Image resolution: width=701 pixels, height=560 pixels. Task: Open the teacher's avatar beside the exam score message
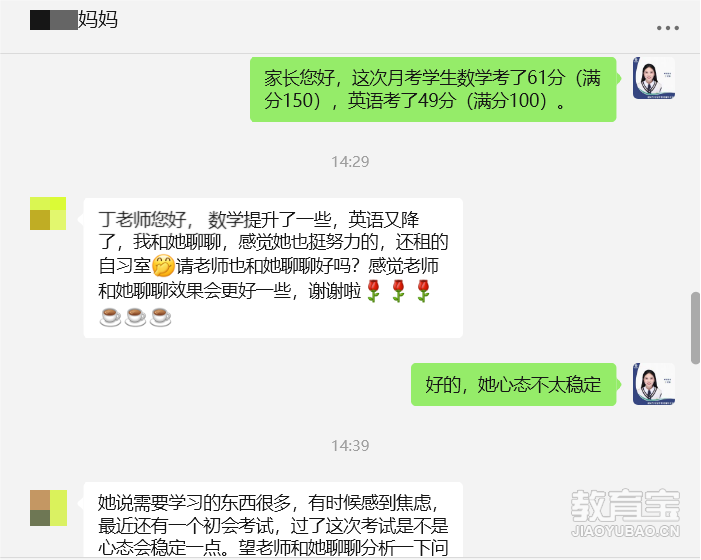tap(653, 78)
